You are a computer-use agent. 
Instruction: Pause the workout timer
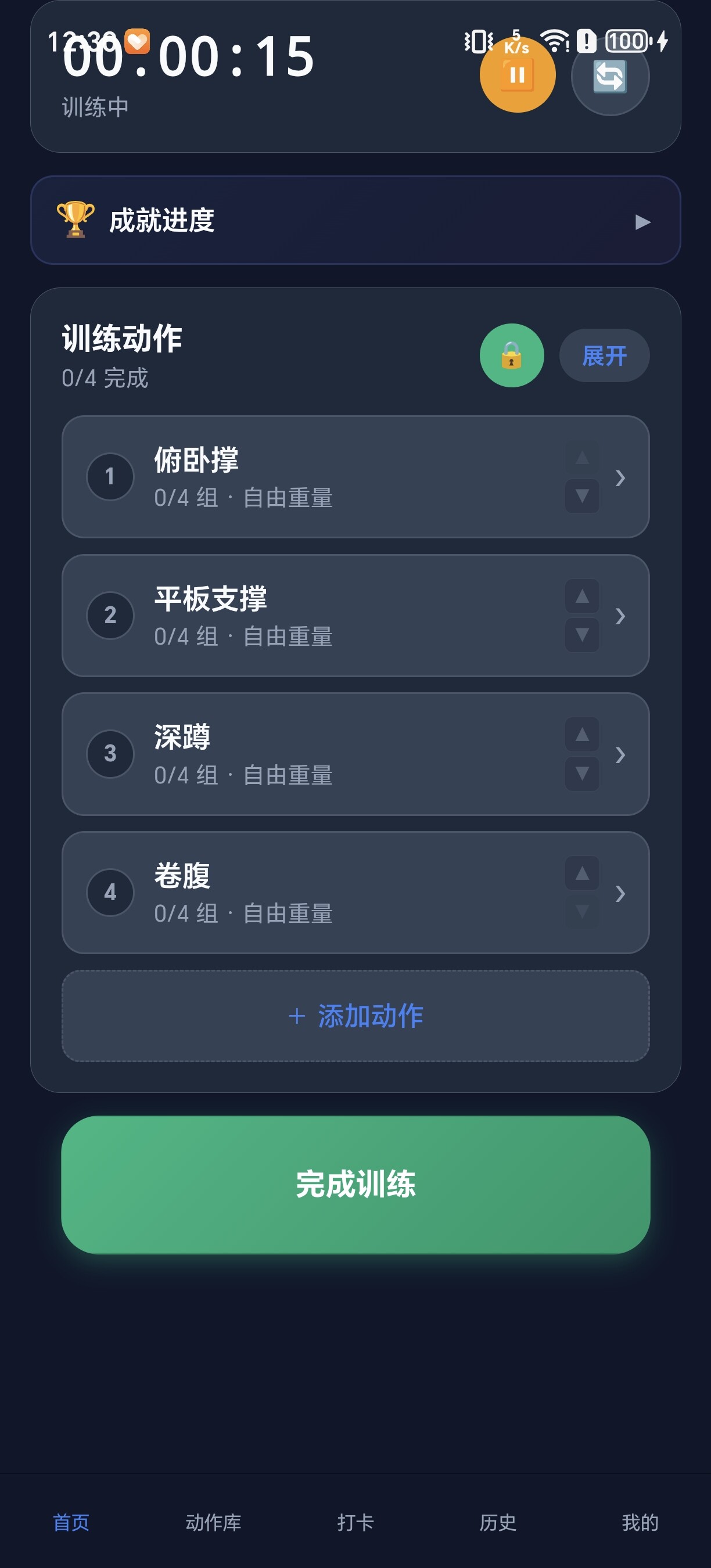tap(517, 75)
